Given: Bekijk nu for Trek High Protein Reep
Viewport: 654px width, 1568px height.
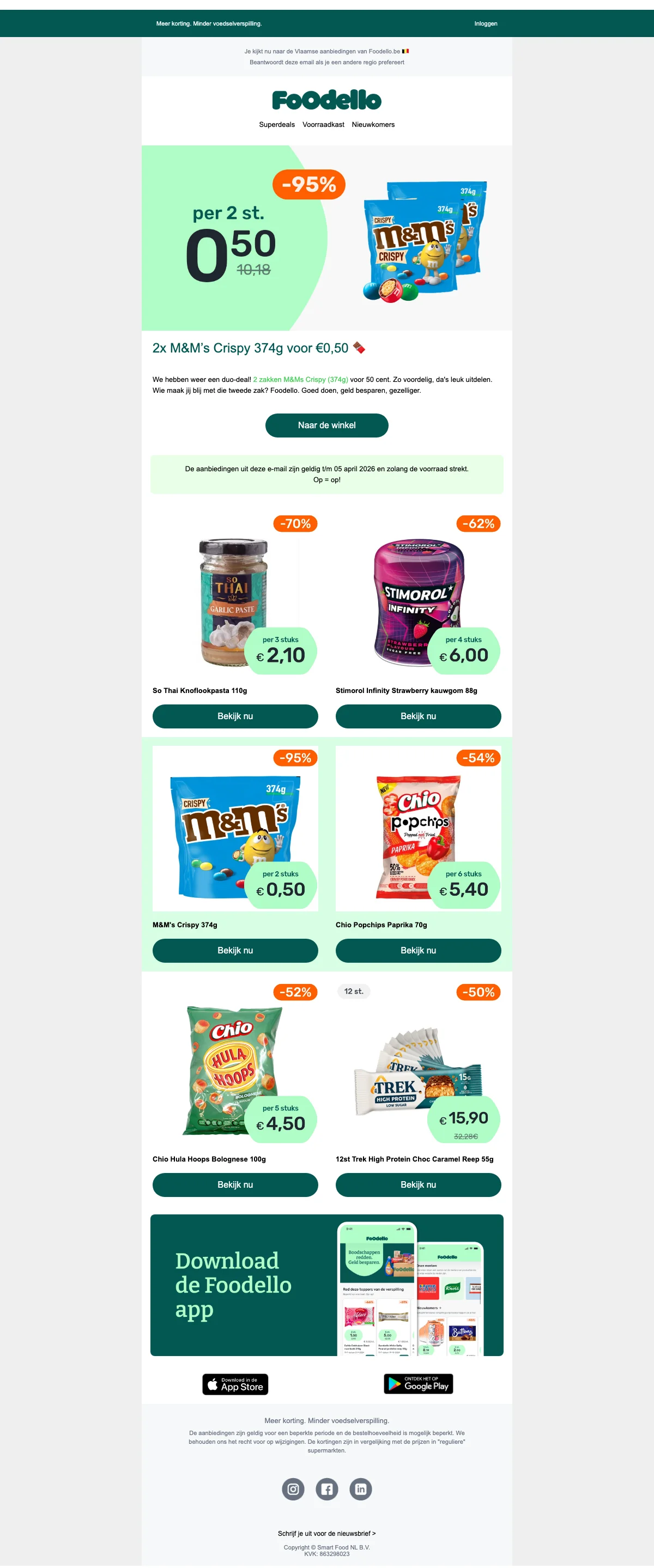Looking at the screenshot, I should 417,1185.
